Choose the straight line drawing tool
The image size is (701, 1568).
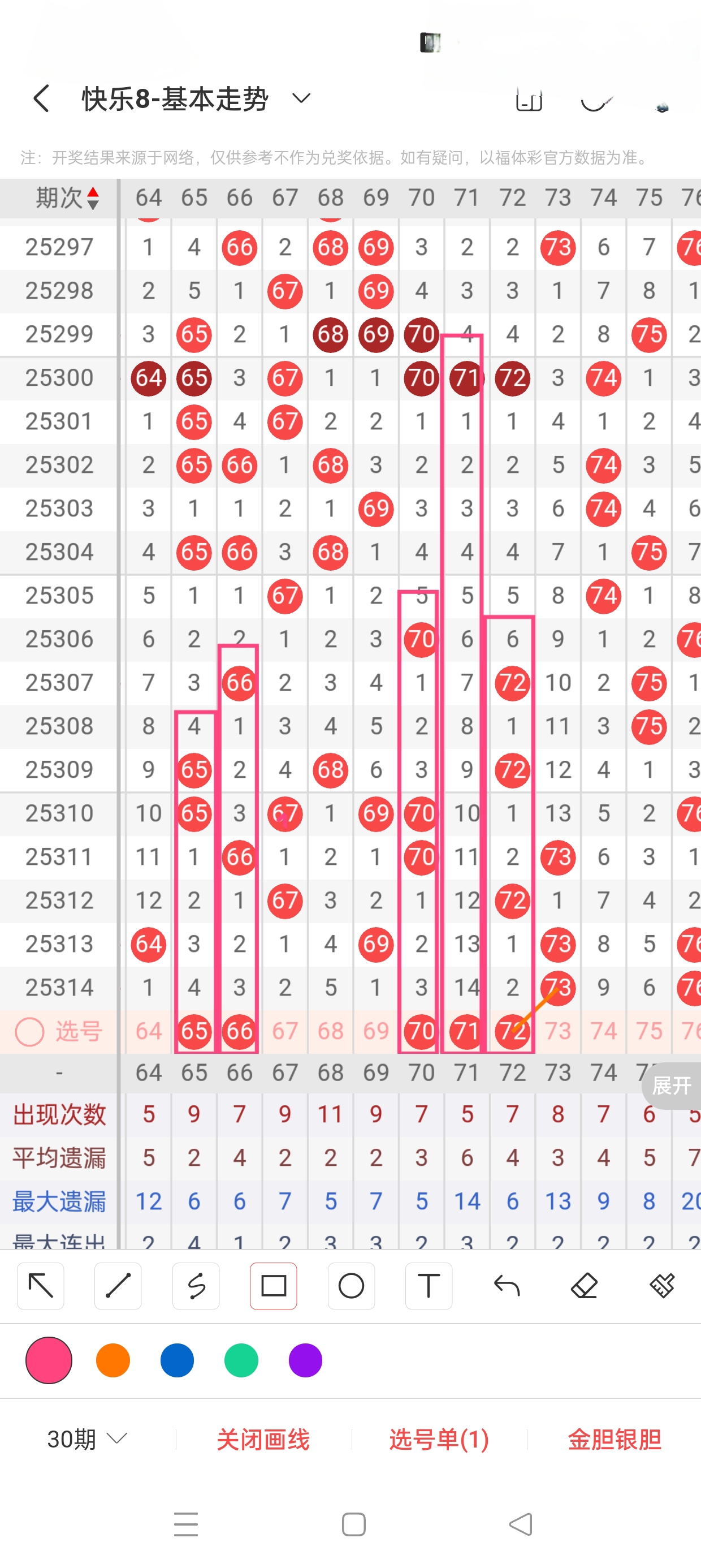click(x=118, y=1286)
